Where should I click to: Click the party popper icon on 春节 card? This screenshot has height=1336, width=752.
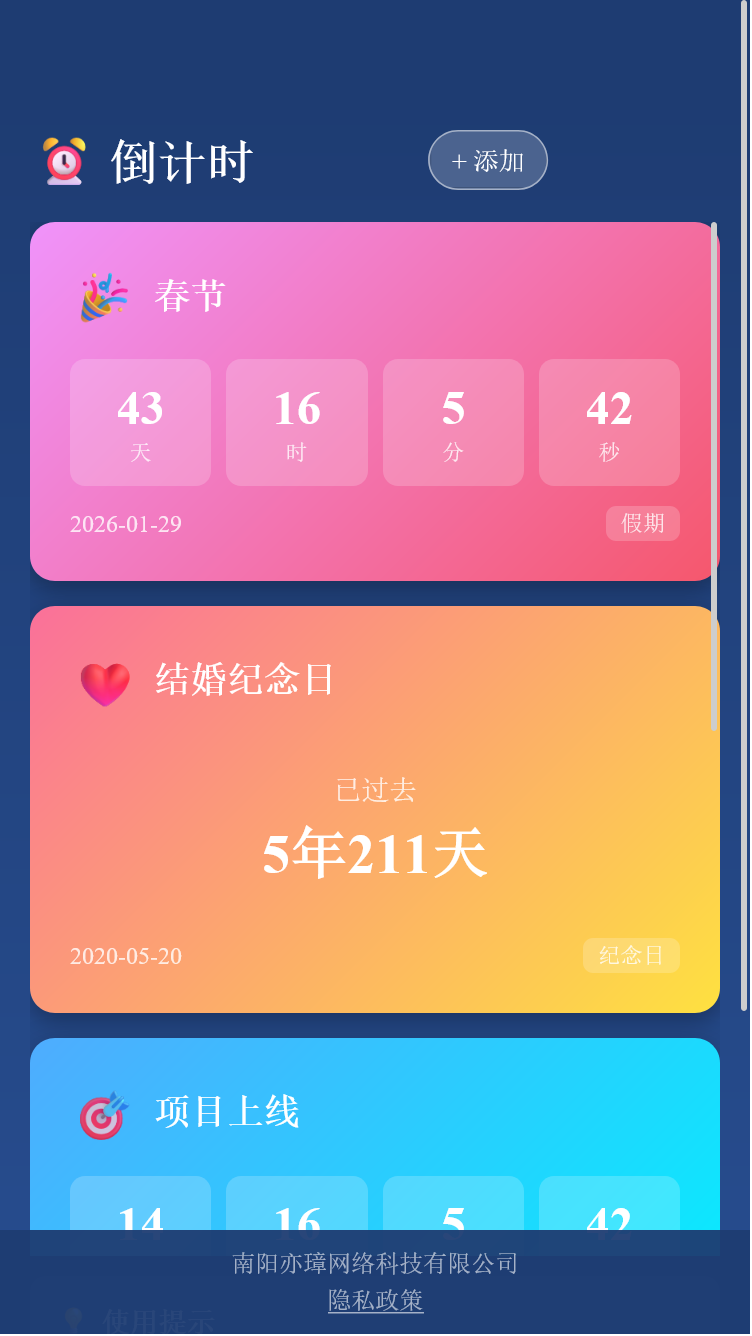(x=103, y=294)
